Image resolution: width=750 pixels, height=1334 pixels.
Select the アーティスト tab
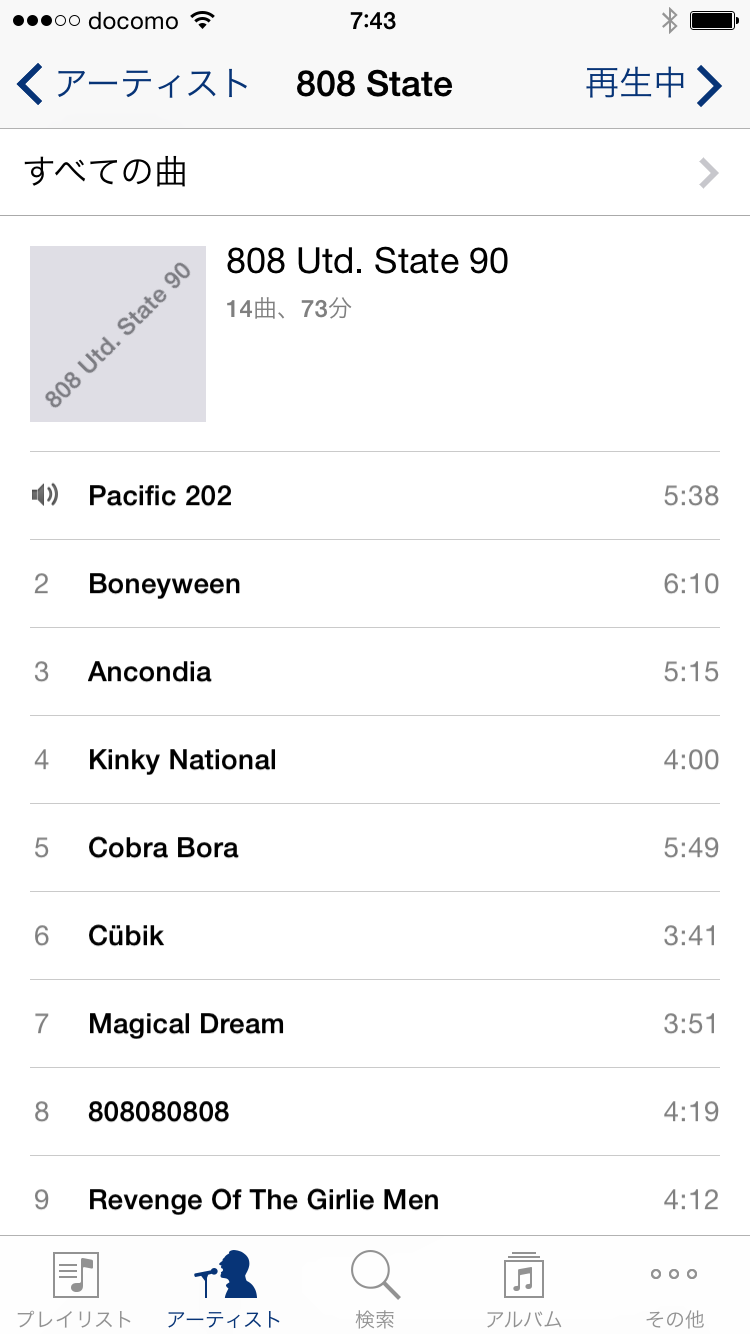pyautogui.click(x=225, y=1288)
